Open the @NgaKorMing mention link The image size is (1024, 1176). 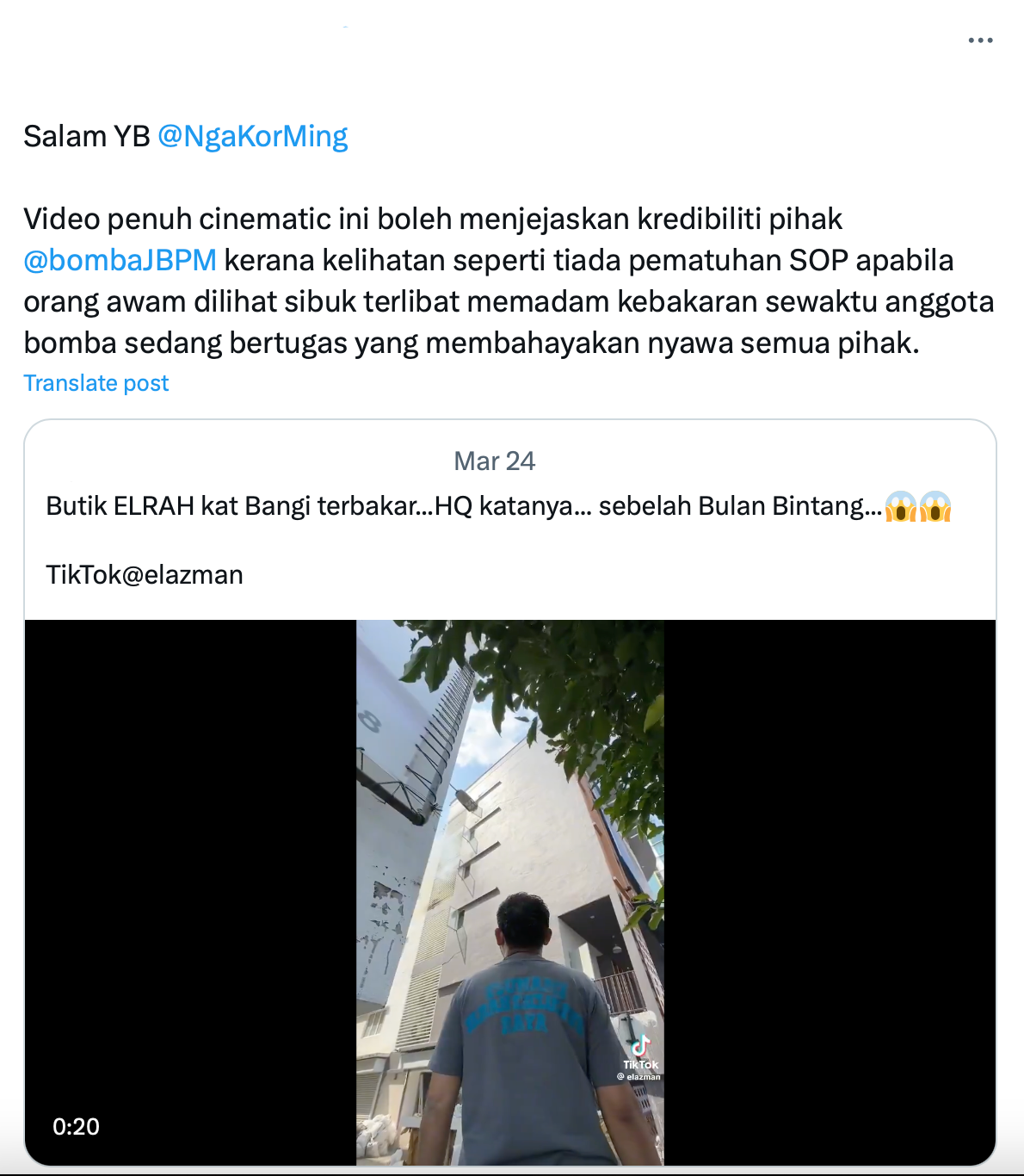(252, 136)
